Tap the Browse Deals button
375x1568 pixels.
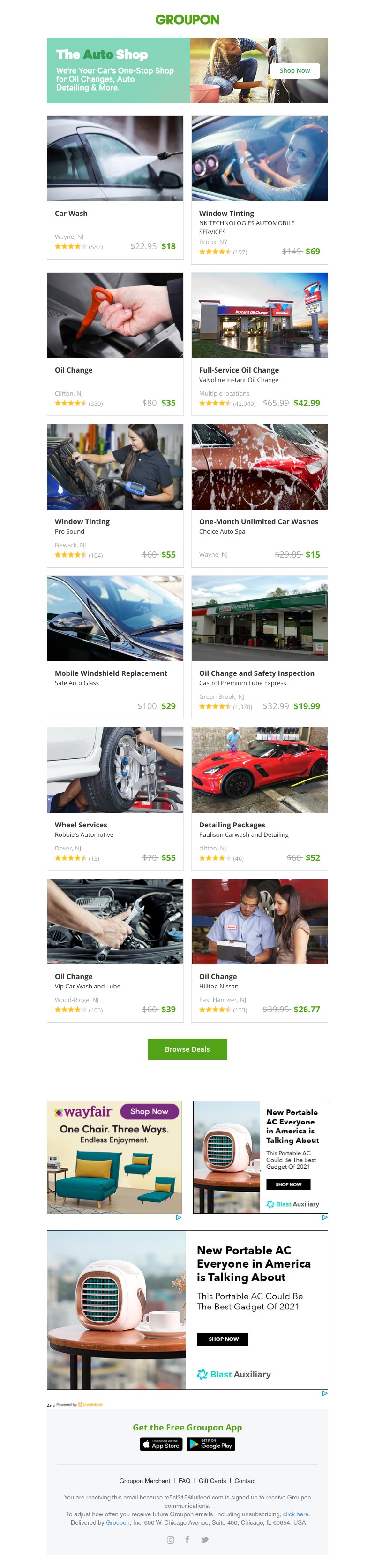(187, 1049)
